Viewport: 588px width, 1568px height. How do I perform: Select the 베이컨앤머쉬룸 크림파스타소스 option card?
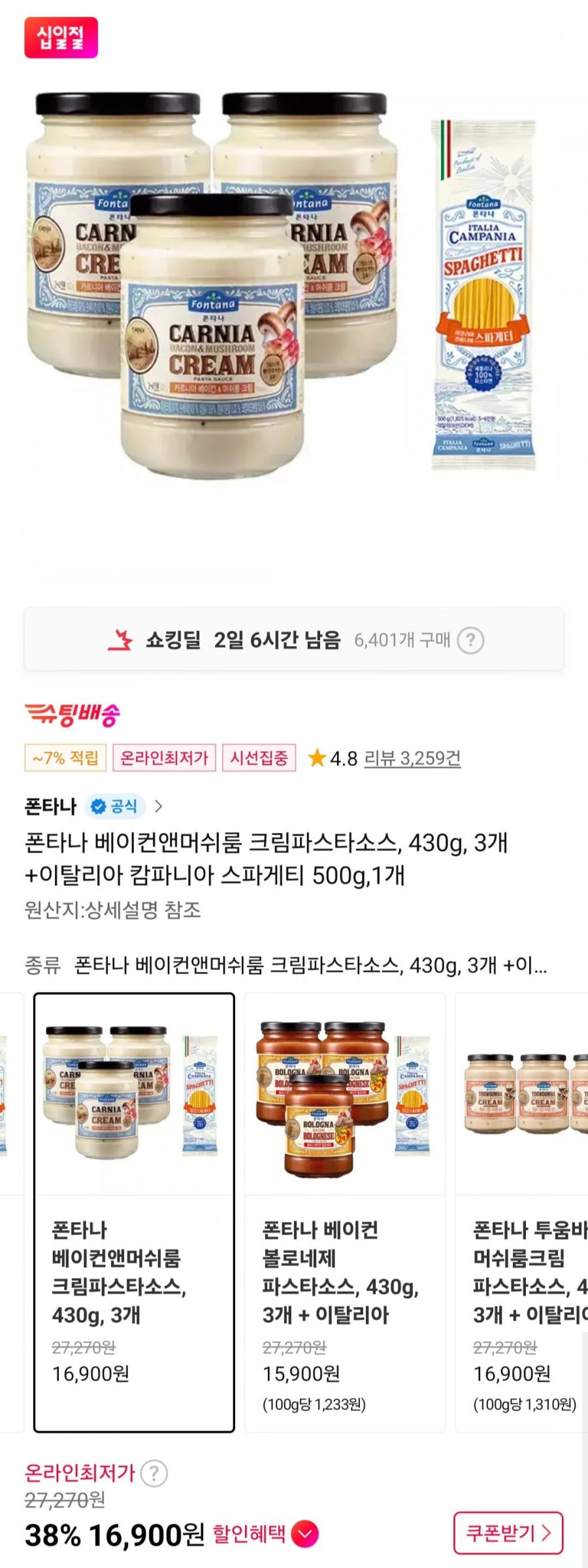pos(134,1212)
